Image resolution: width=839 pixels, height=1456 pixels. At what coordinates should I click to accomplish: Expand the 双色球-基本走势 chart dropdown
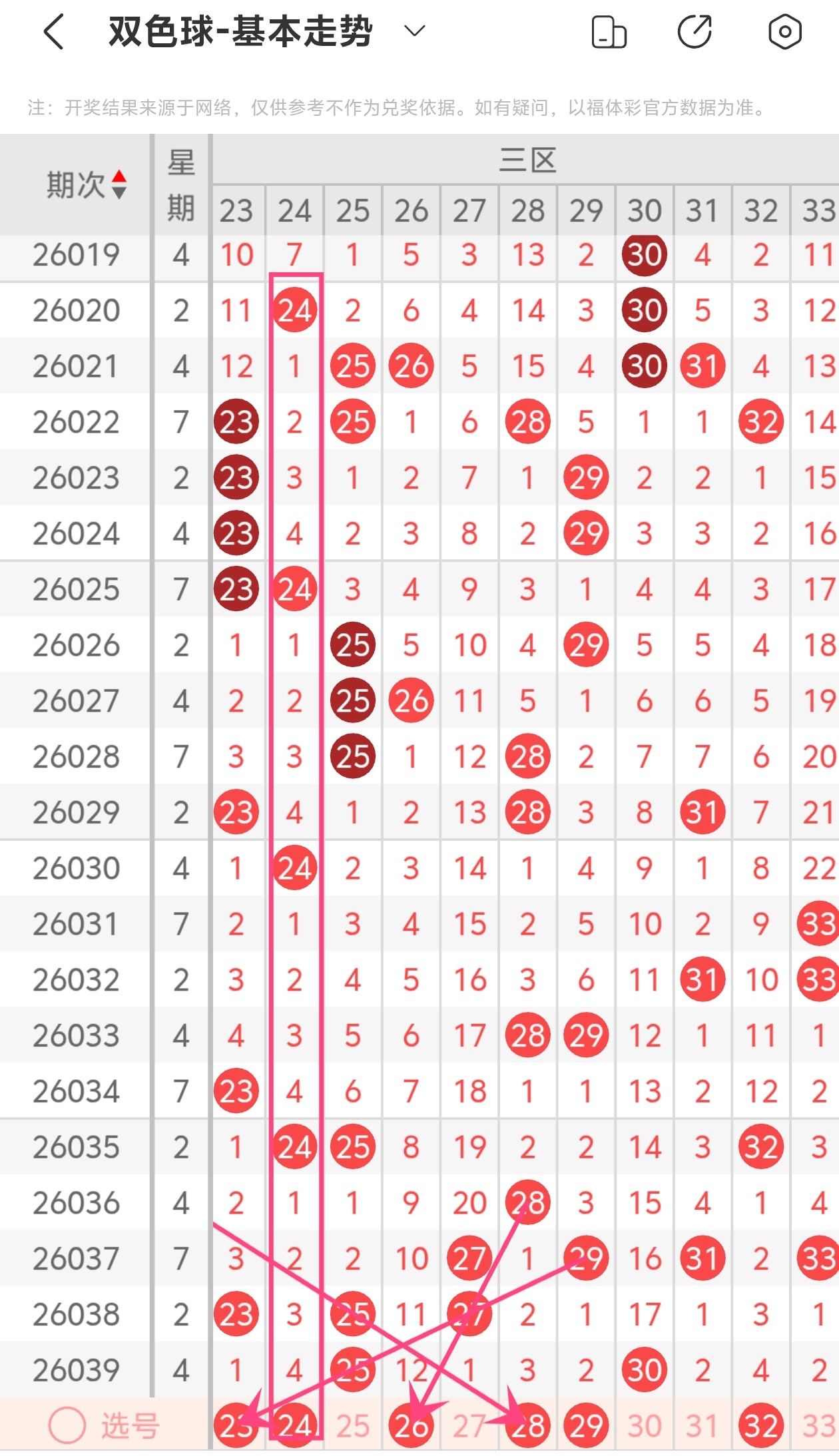[x=414, y=31]
